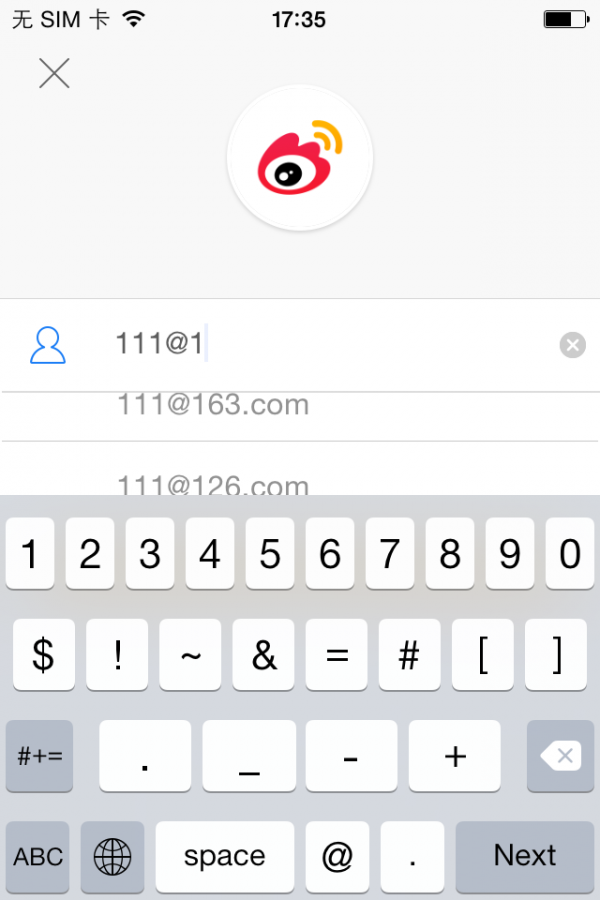
Task: Hit the backspace key
Action: [560, 757]
